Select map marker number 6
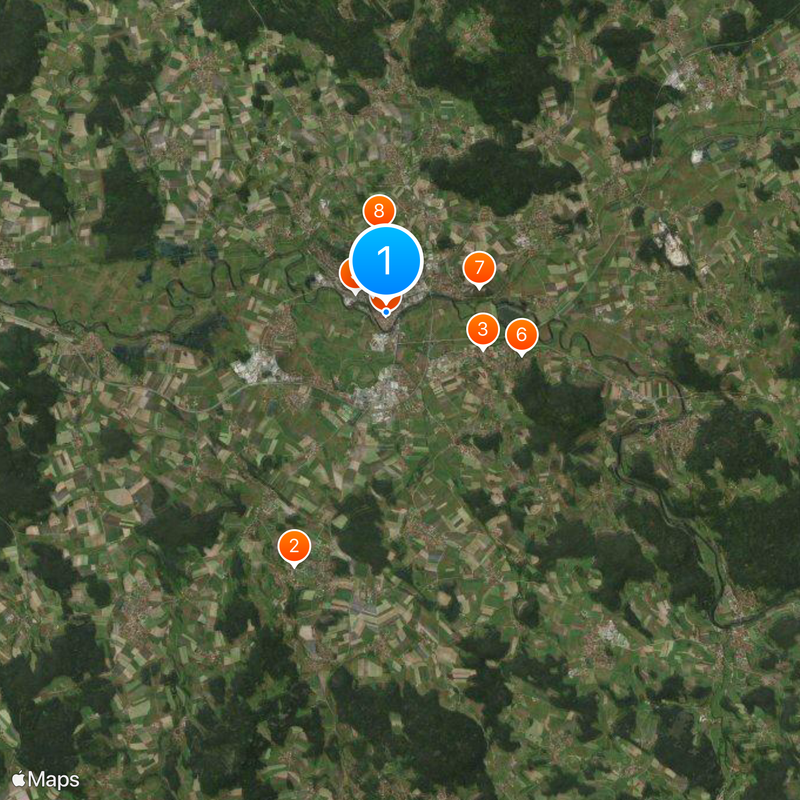Screen dimensions: 800x800 [521, 335]
